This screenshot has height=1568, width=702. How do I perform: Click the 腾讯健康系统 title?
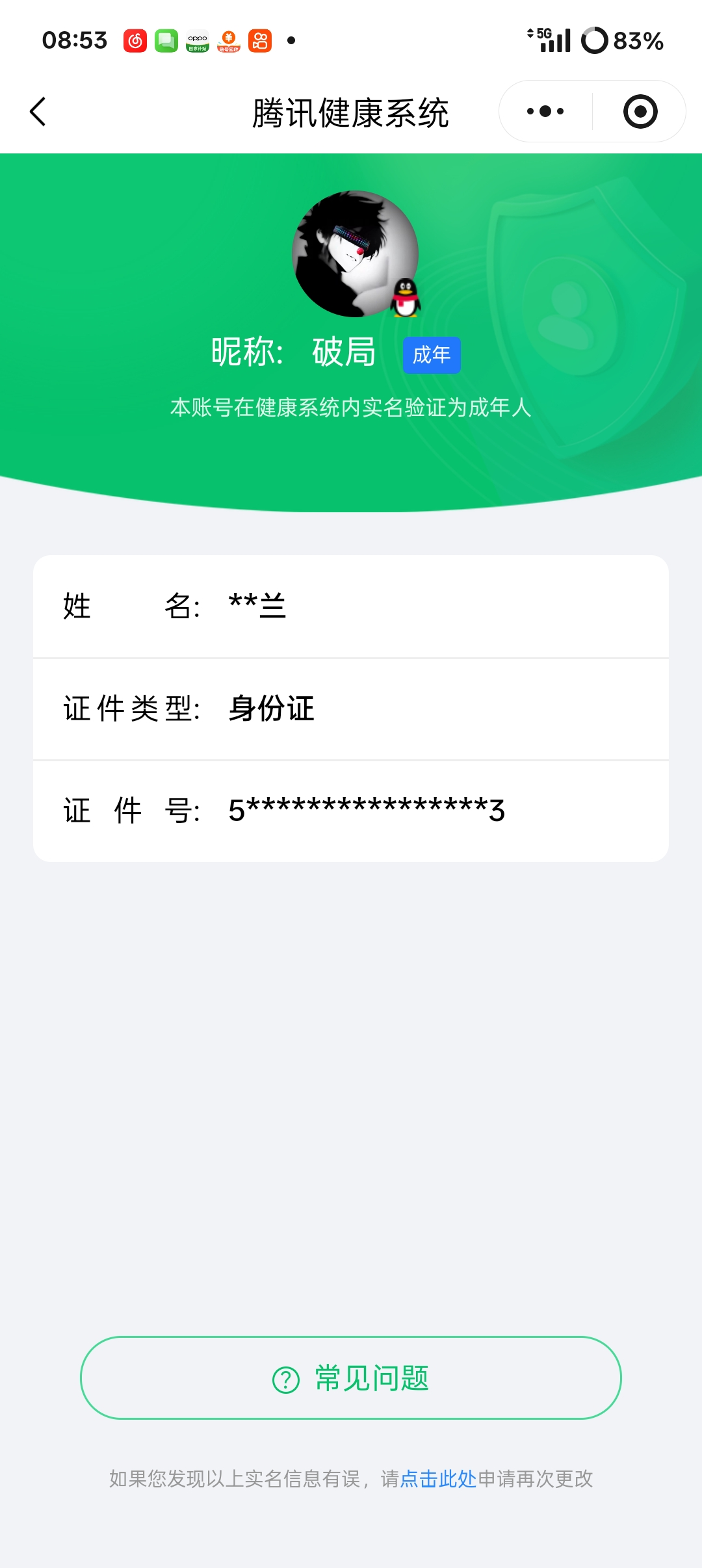pyautogui.click(x=351, y=111)
